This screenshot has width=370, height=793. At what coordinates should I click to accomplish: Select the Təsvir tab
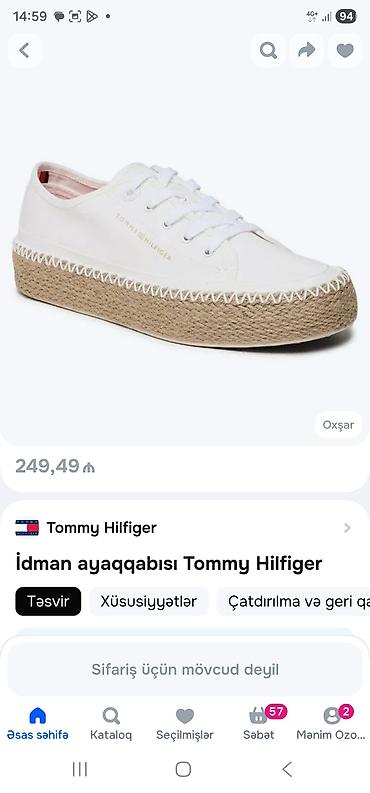point(48,602)
